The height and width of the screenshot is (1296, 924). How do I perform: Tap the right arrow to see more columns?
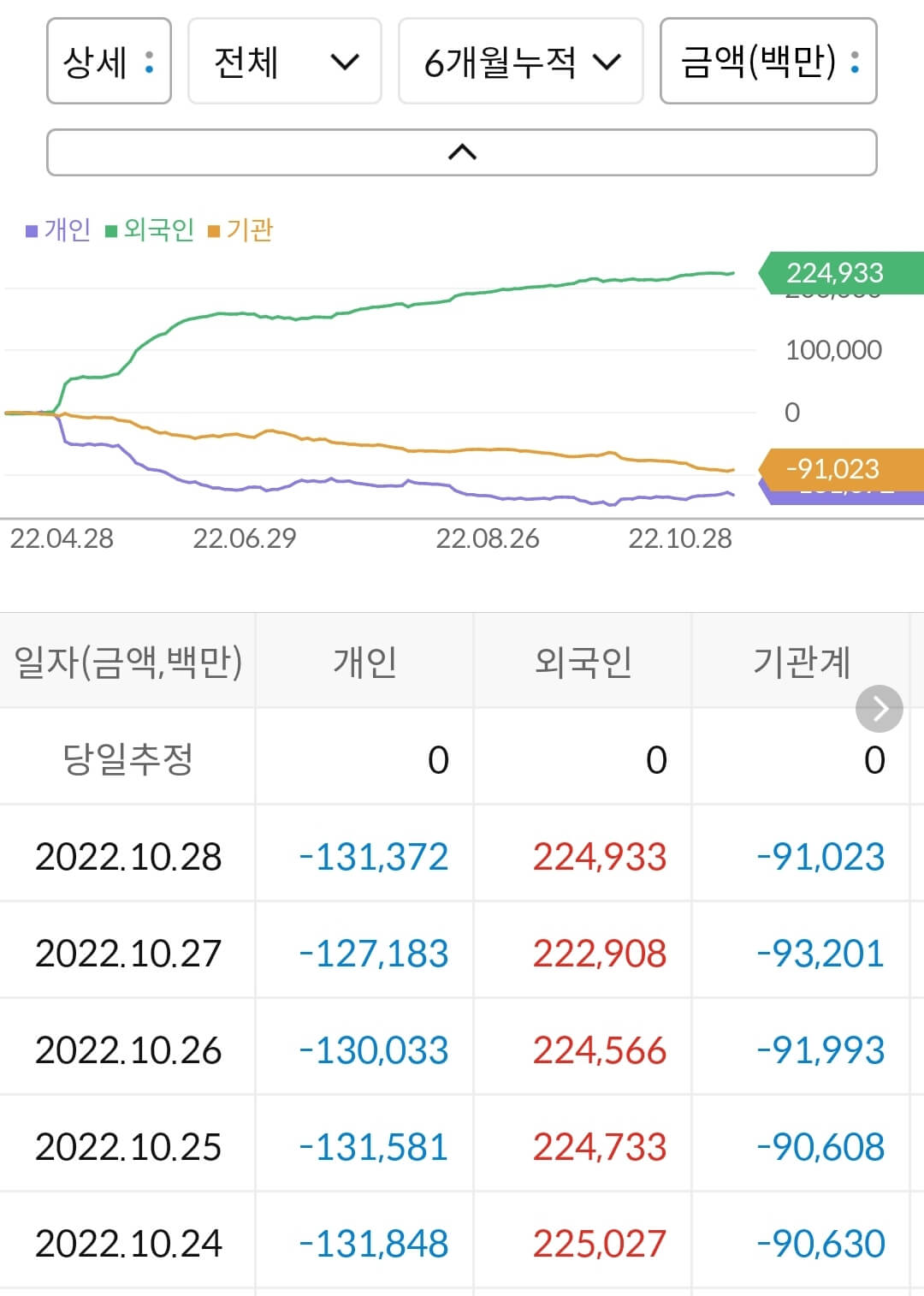tap(878, 708)
